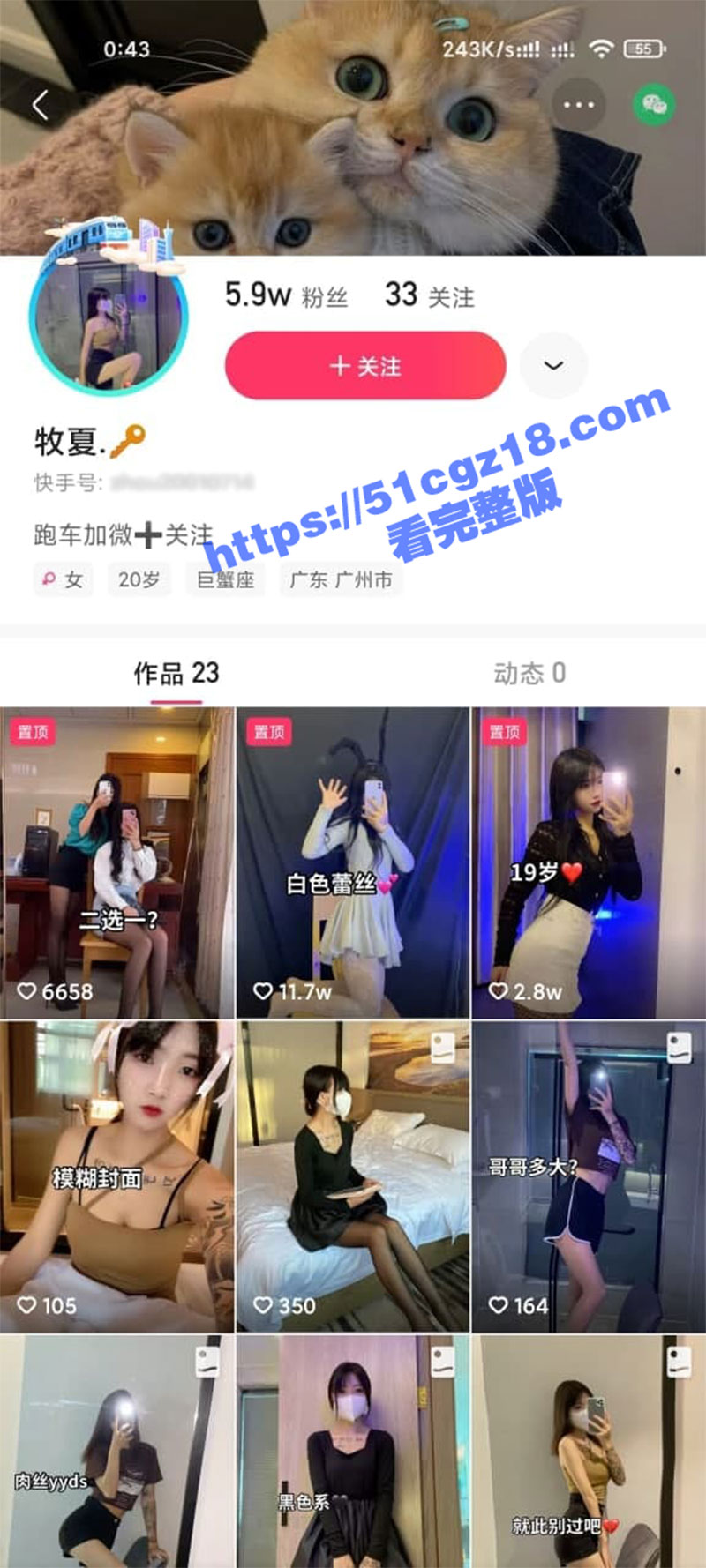The width and height of the screenshot is (706, 1568).
Task: Switch to the 作品 23 tab
Action: coord(176,674)
